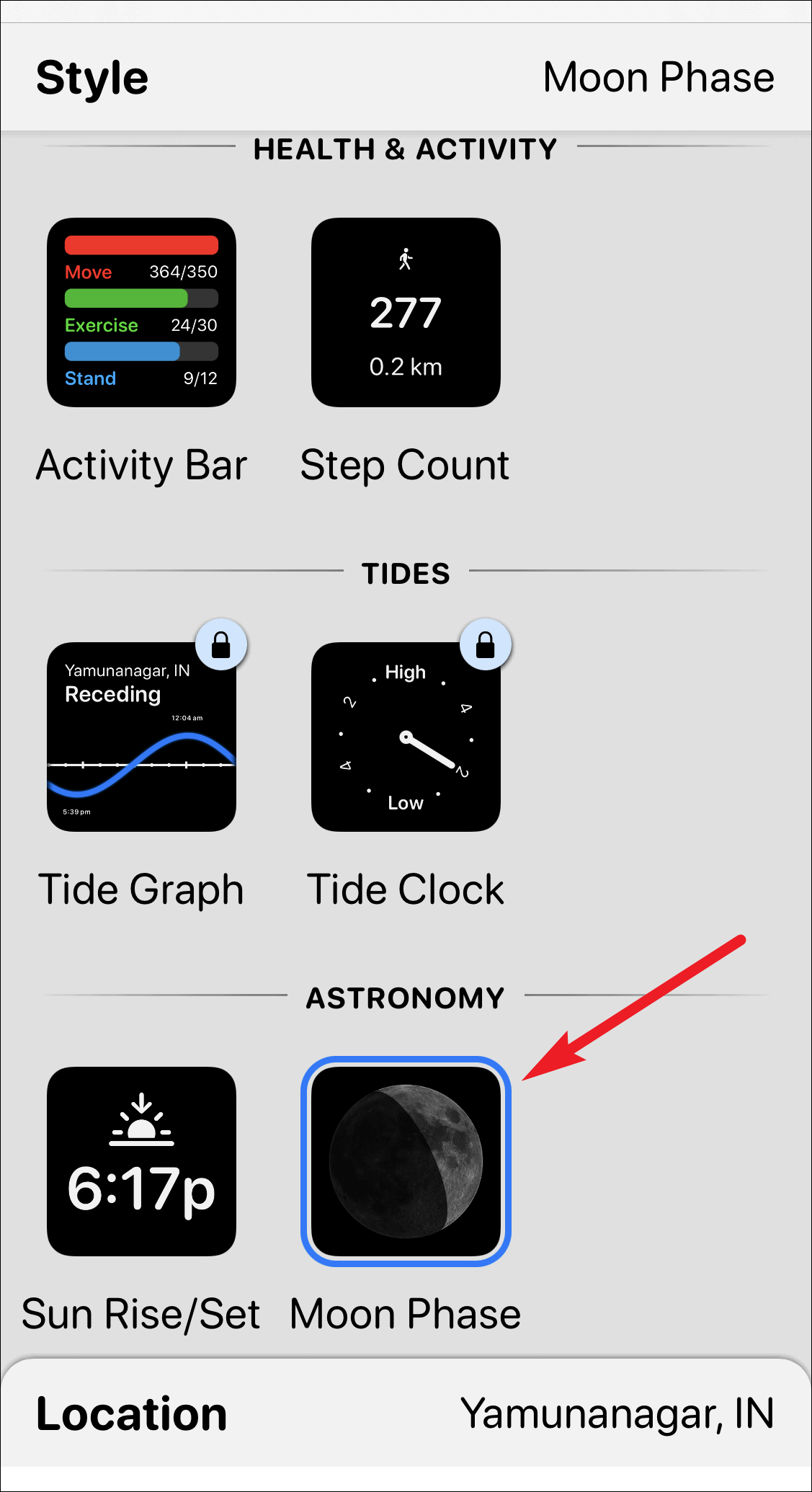Tap the walking person icon on Step Count
The height and width of the screenshot is (1492, 812).
406,259
